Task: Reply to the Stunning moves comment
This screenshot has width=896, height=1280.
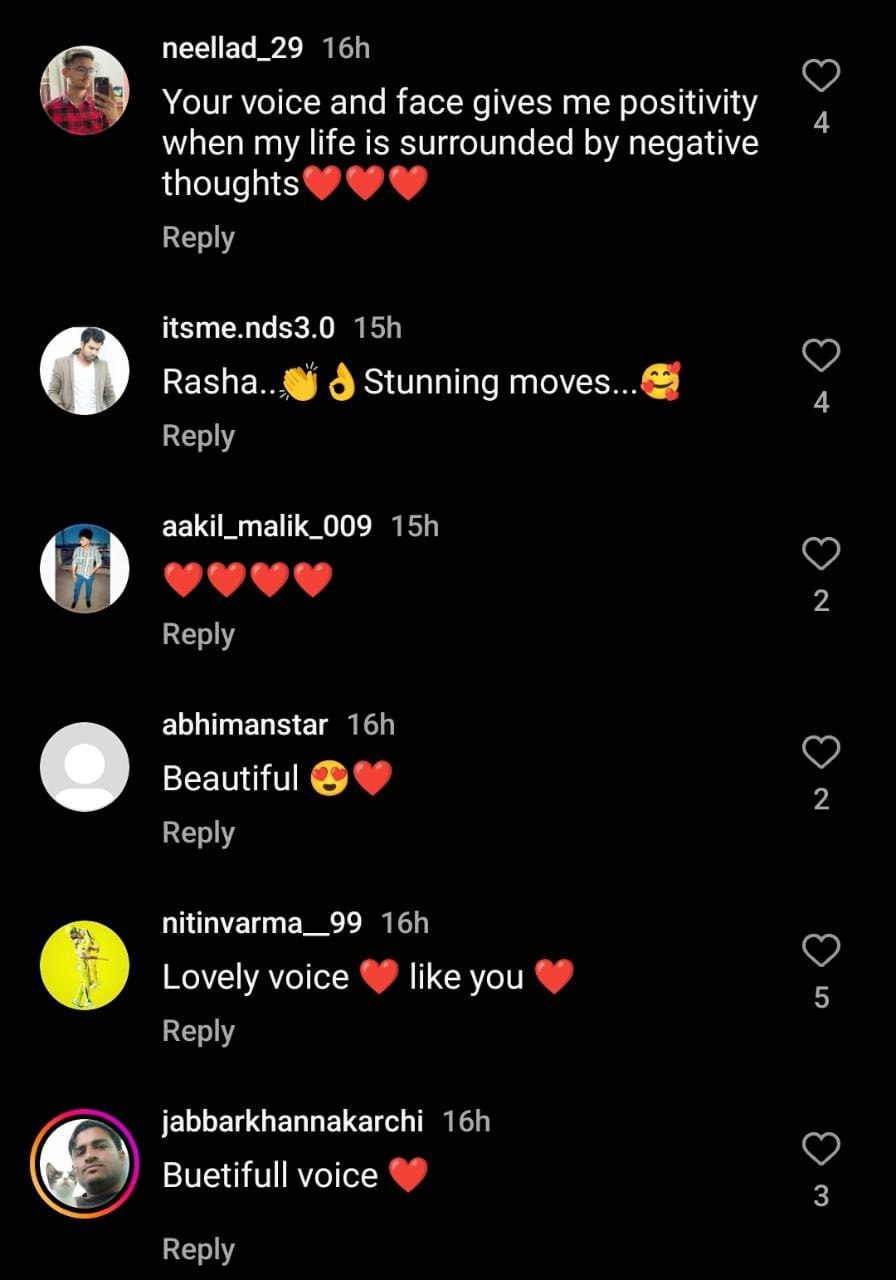Action: (x=198, y=436)
